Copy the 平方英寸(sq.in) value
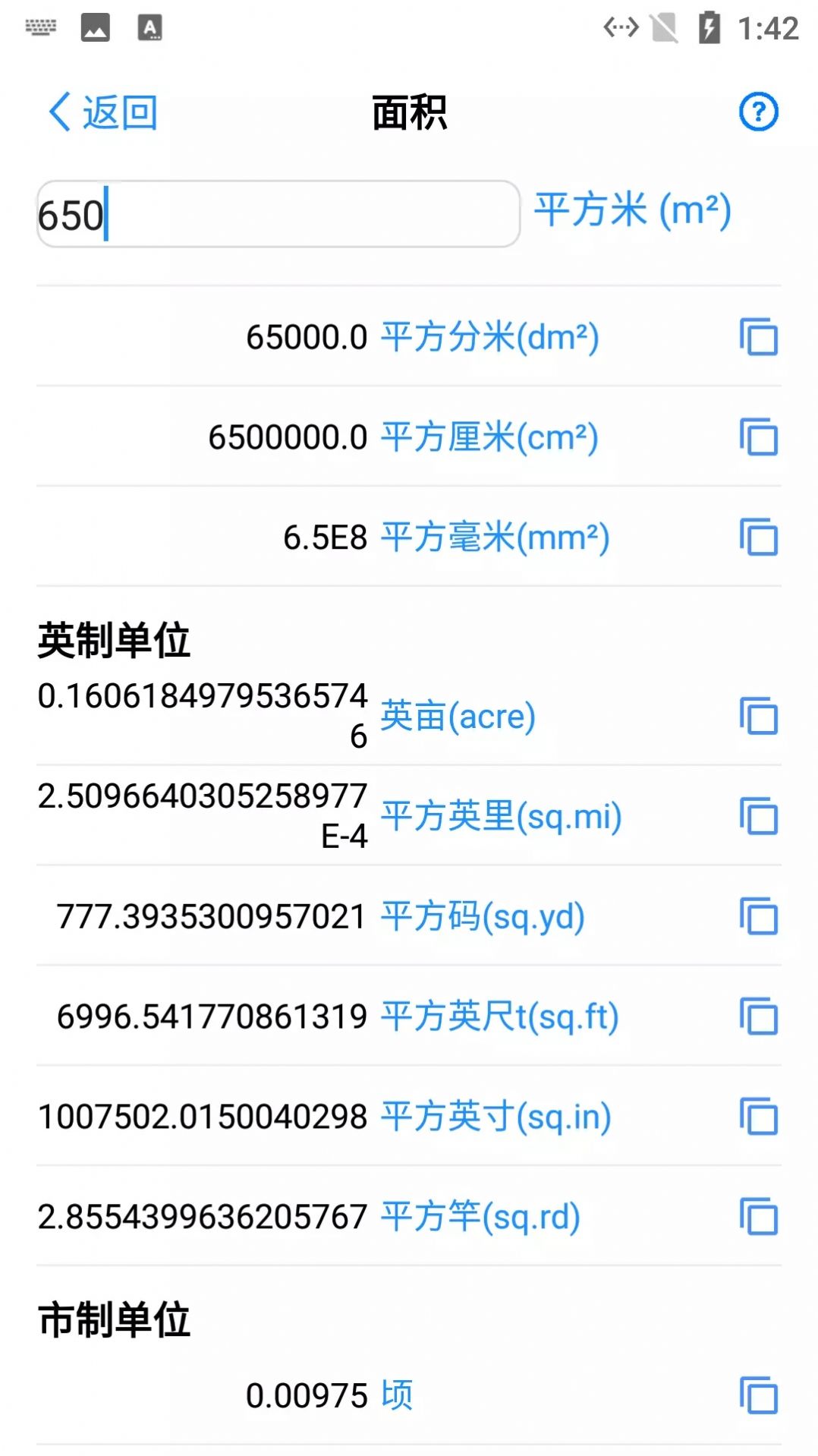The width and height of the screenshot is (818, 1456). (x=760, y=1117)
